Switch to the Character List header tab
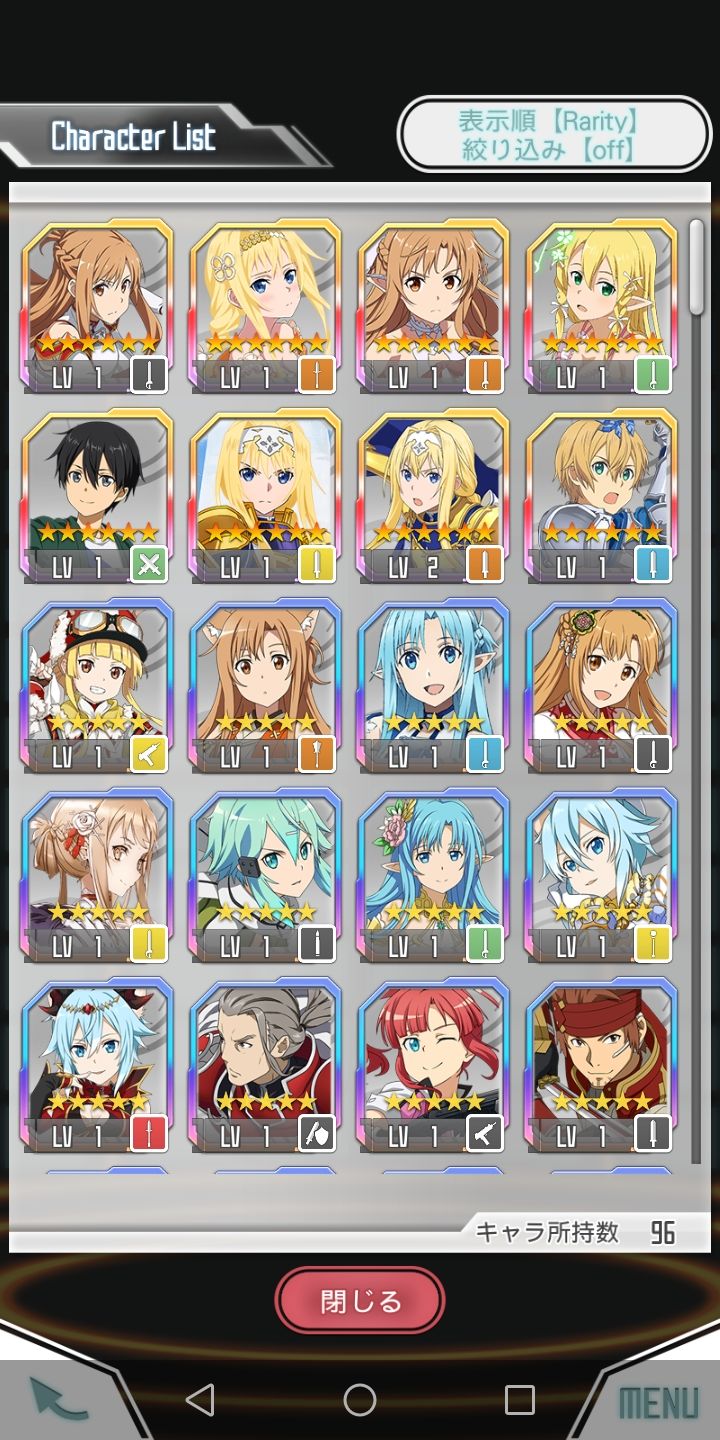 pyautogui.click(x=137, y=138)
